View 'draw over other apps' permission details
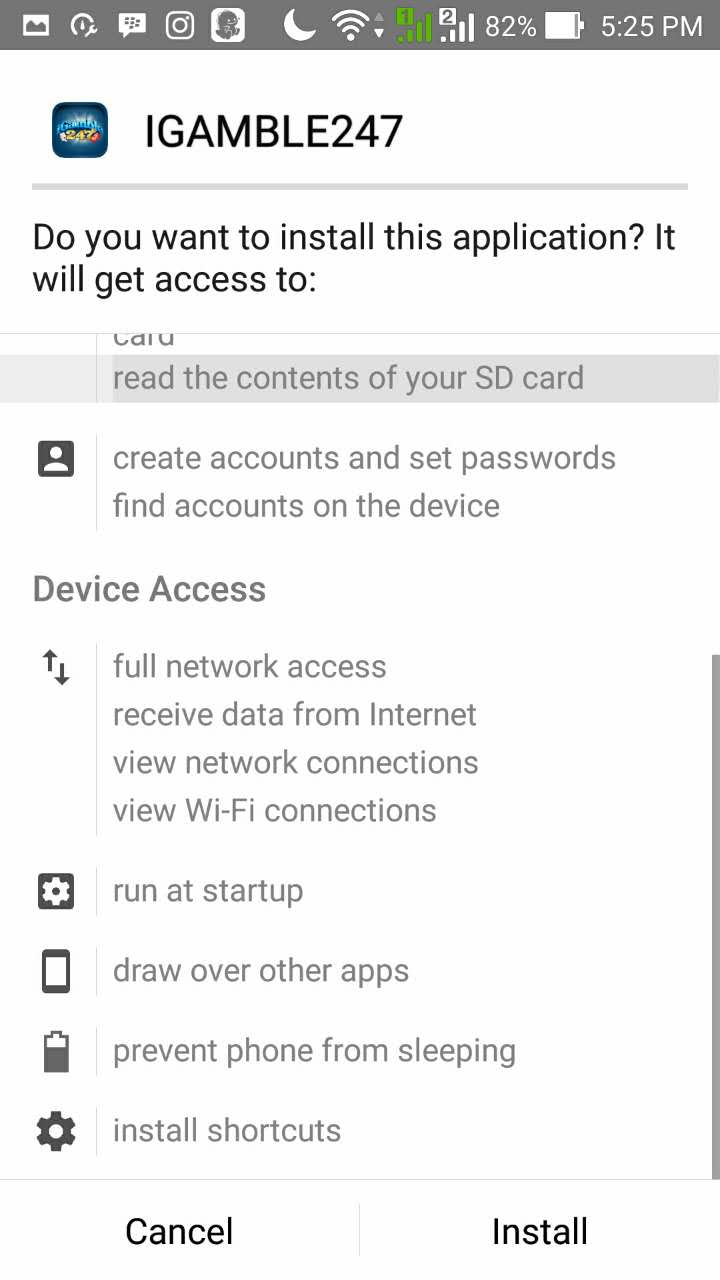 click(261, 971)
